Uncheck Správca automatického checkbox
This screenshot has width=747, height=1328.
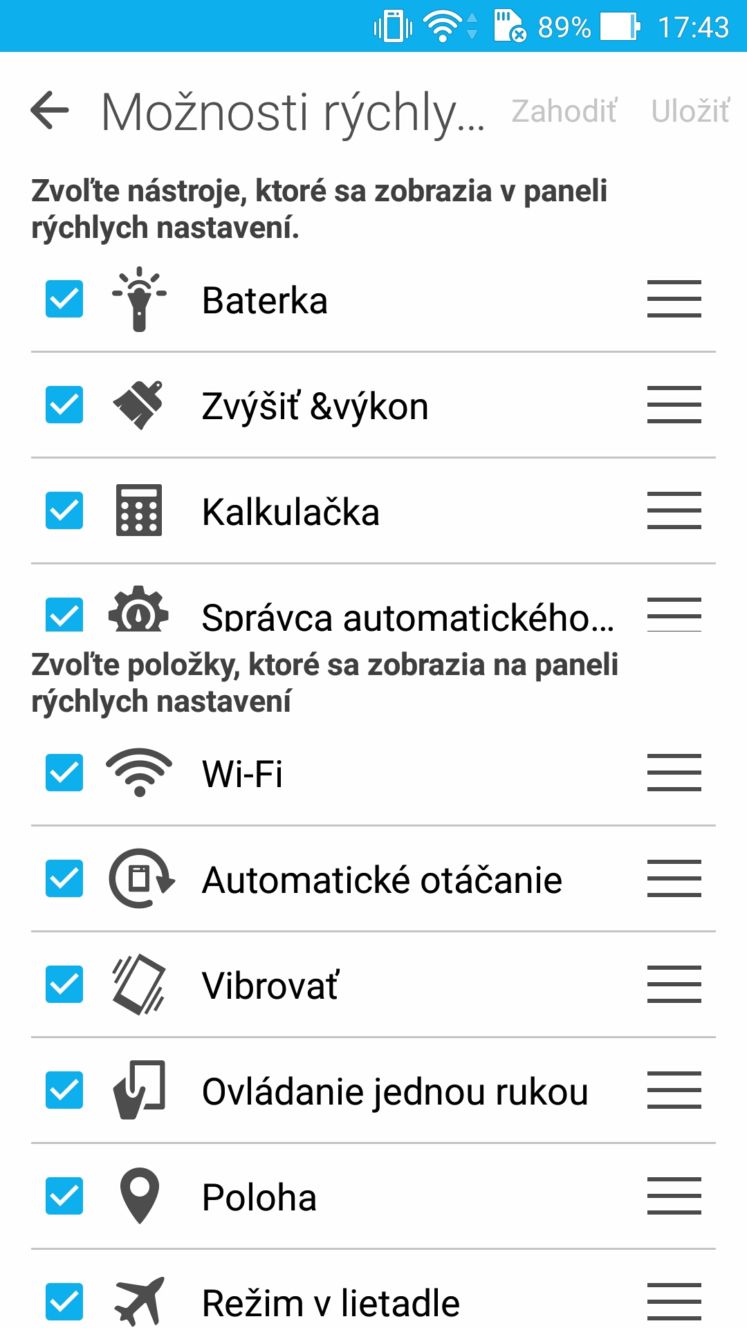(x=64, y=614)
